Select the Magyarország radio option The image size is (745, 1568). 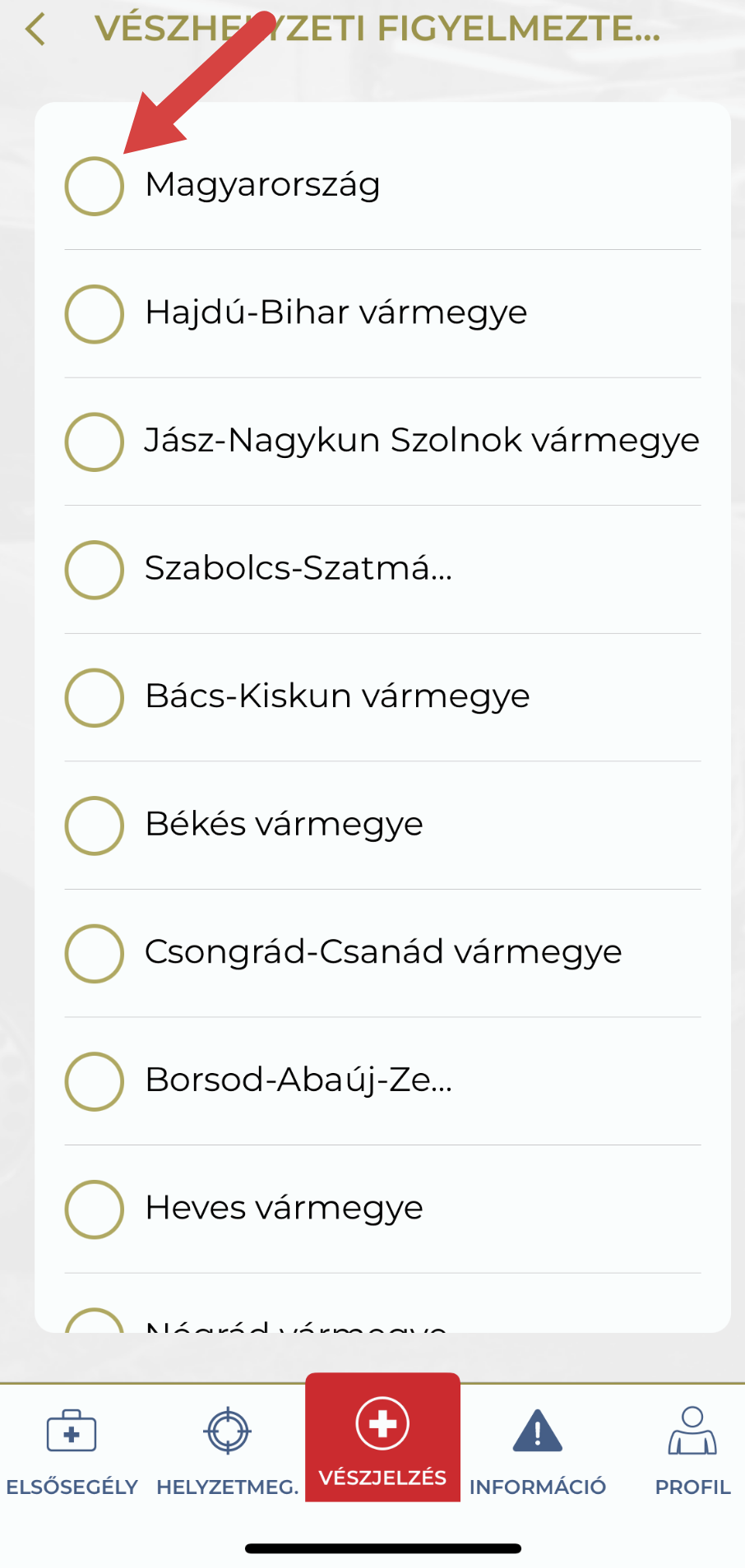95,186
